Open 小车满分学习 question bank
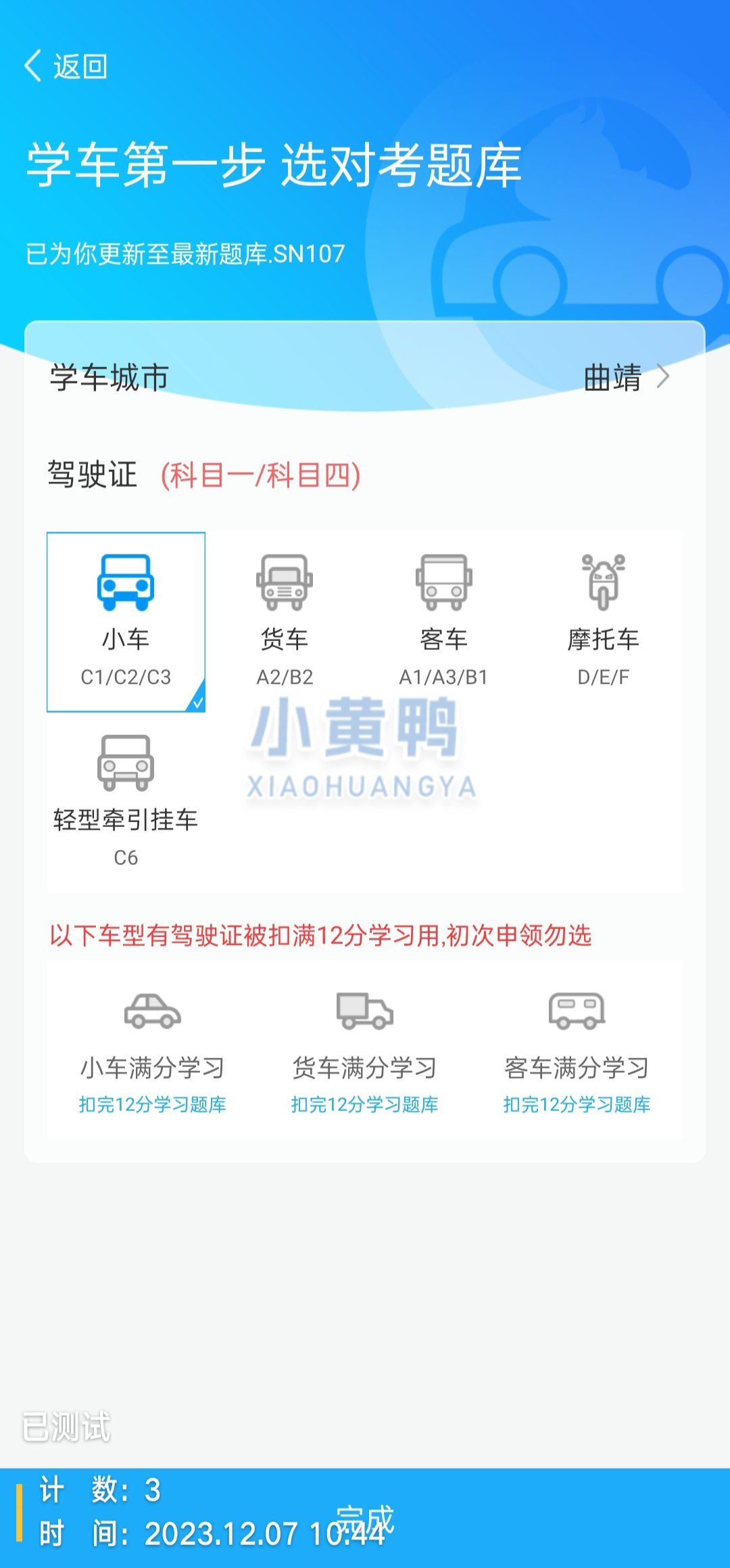Image resolution: width=730 pixels, height=1568 pixels. pyautogui.click(x=153, y=1051)
